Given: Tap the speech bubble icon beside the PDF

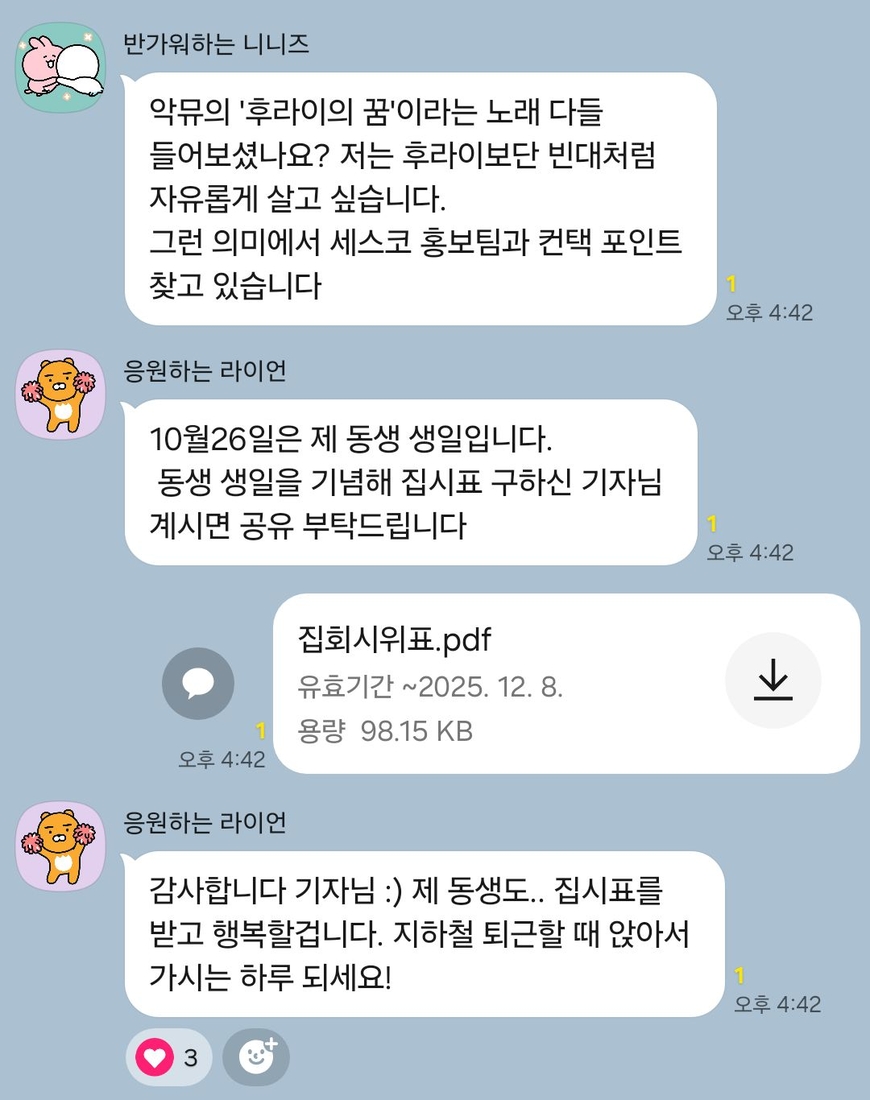Looking at the screenshot, I should tap(198, 684).
